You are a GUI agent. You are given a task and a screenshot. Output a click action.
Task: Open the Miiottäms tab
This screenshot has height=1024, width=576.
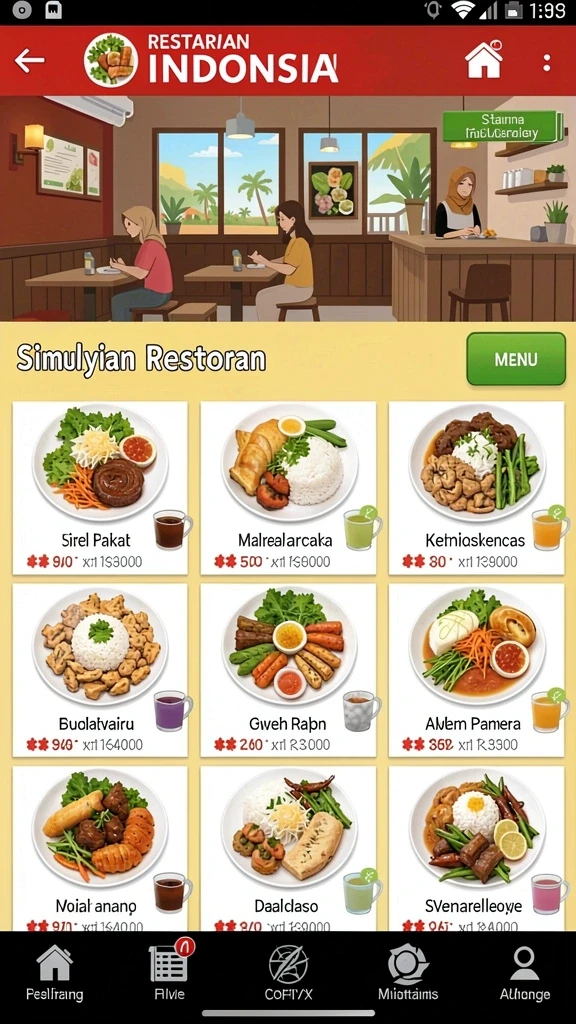[408, 973]
